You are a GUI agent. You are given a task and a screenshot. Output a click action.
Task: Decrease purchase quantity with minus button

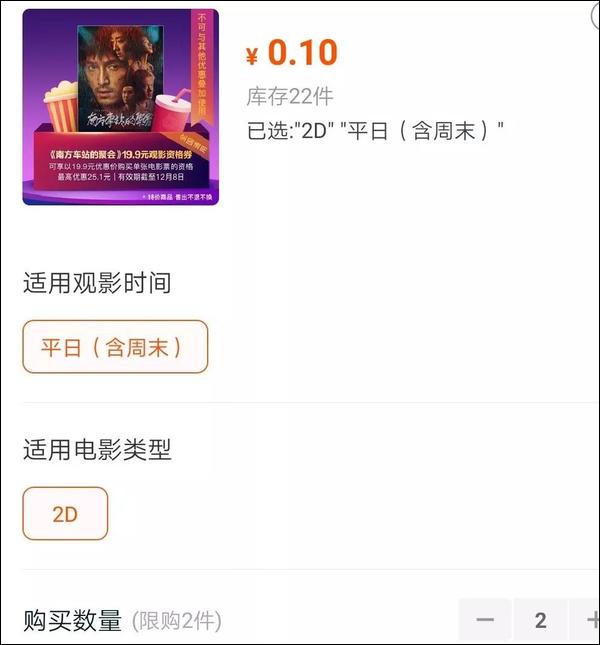(485, 620)
